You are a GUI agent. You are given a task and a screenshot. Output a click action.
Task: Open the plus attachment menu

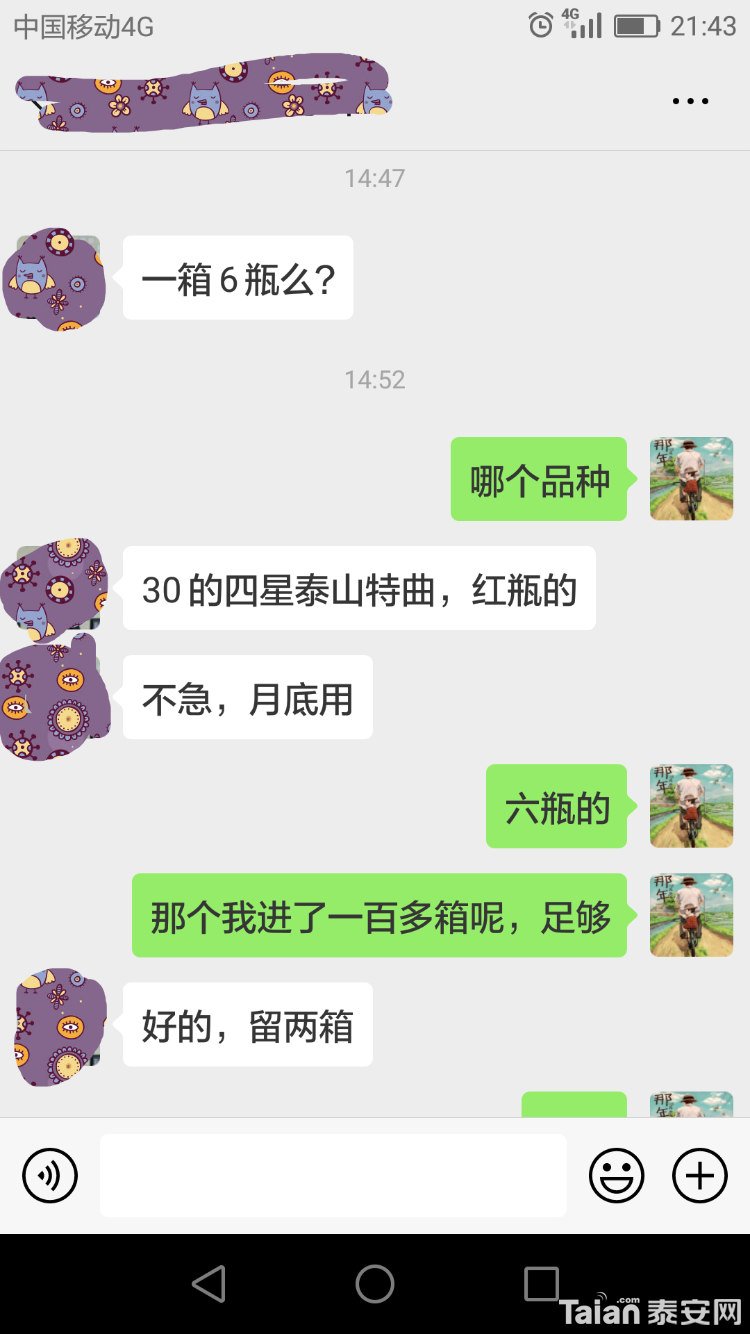coord(700,1175)
